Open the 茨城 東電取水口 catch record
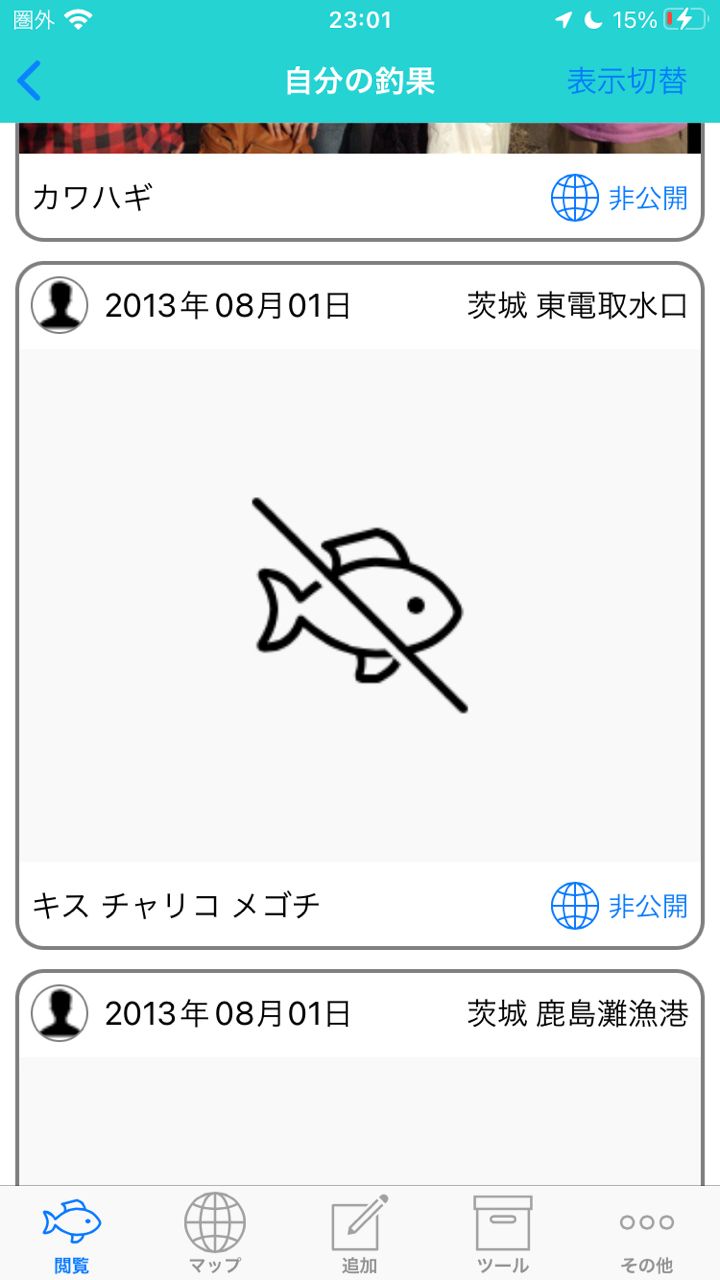The height and width of the screenshot is (1280, 720). click(x=360, y=605)
